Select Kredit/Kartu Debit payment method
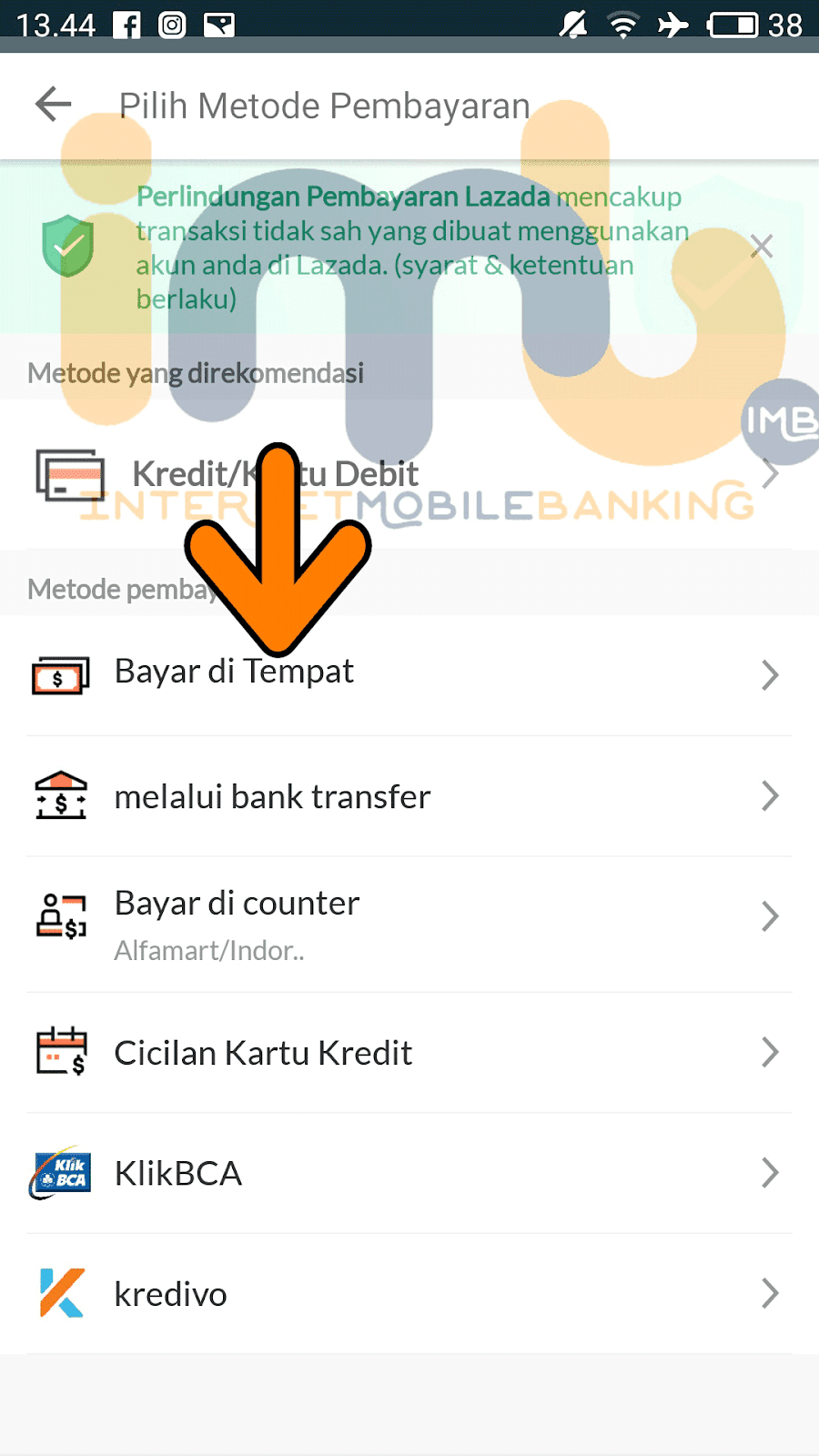819x1456 pixels. click(x=409, y=474)
